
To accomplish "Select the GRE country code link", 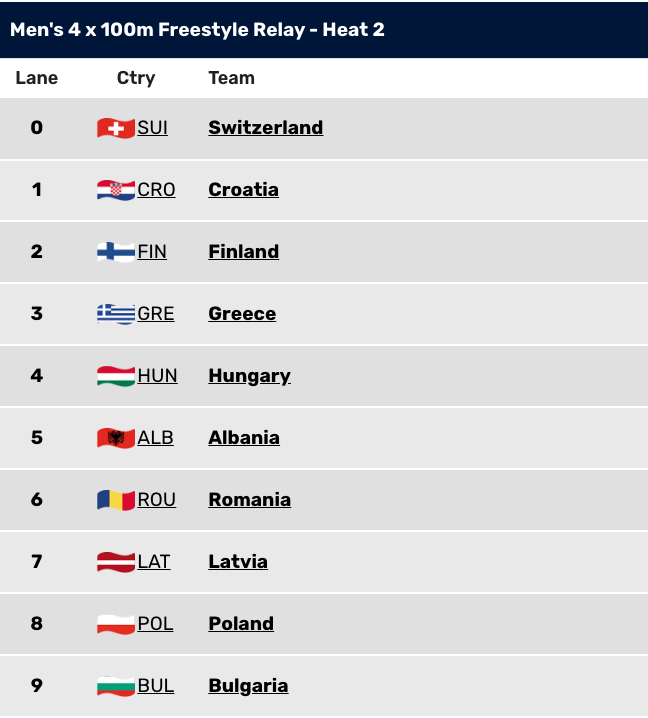I will (155, 314).
